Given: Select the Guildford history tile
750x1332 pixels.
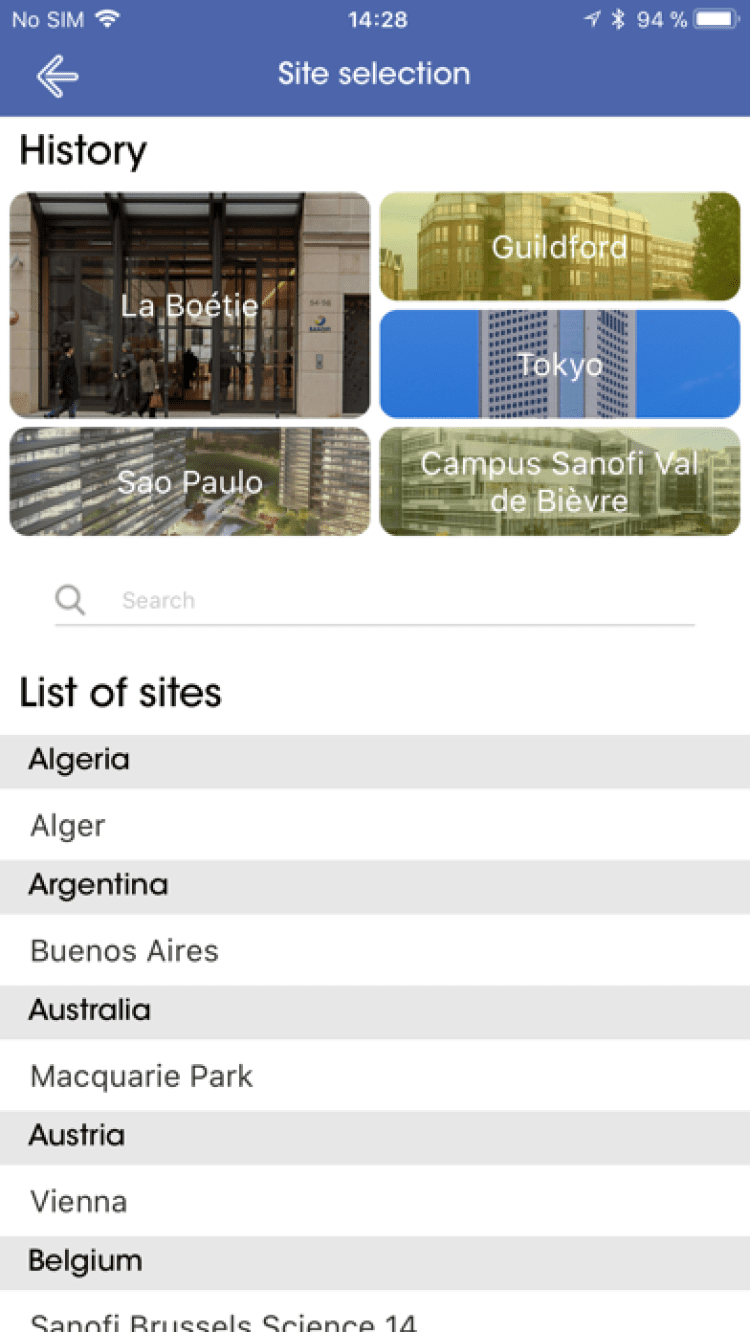Looking at the screenshot, I should (560, 247).
